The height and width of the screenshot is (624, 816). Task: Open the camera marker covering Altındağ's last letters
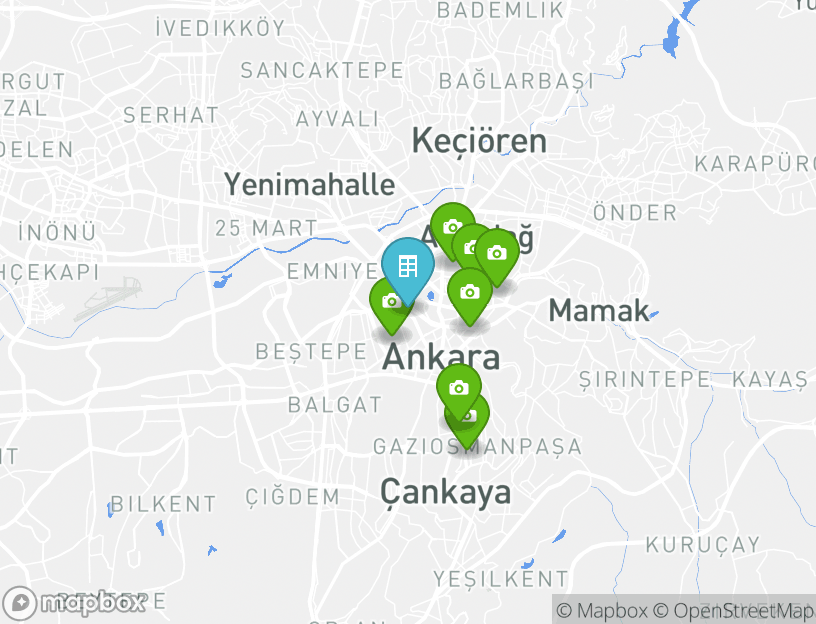pyautogui.click(x=496, y=253)
